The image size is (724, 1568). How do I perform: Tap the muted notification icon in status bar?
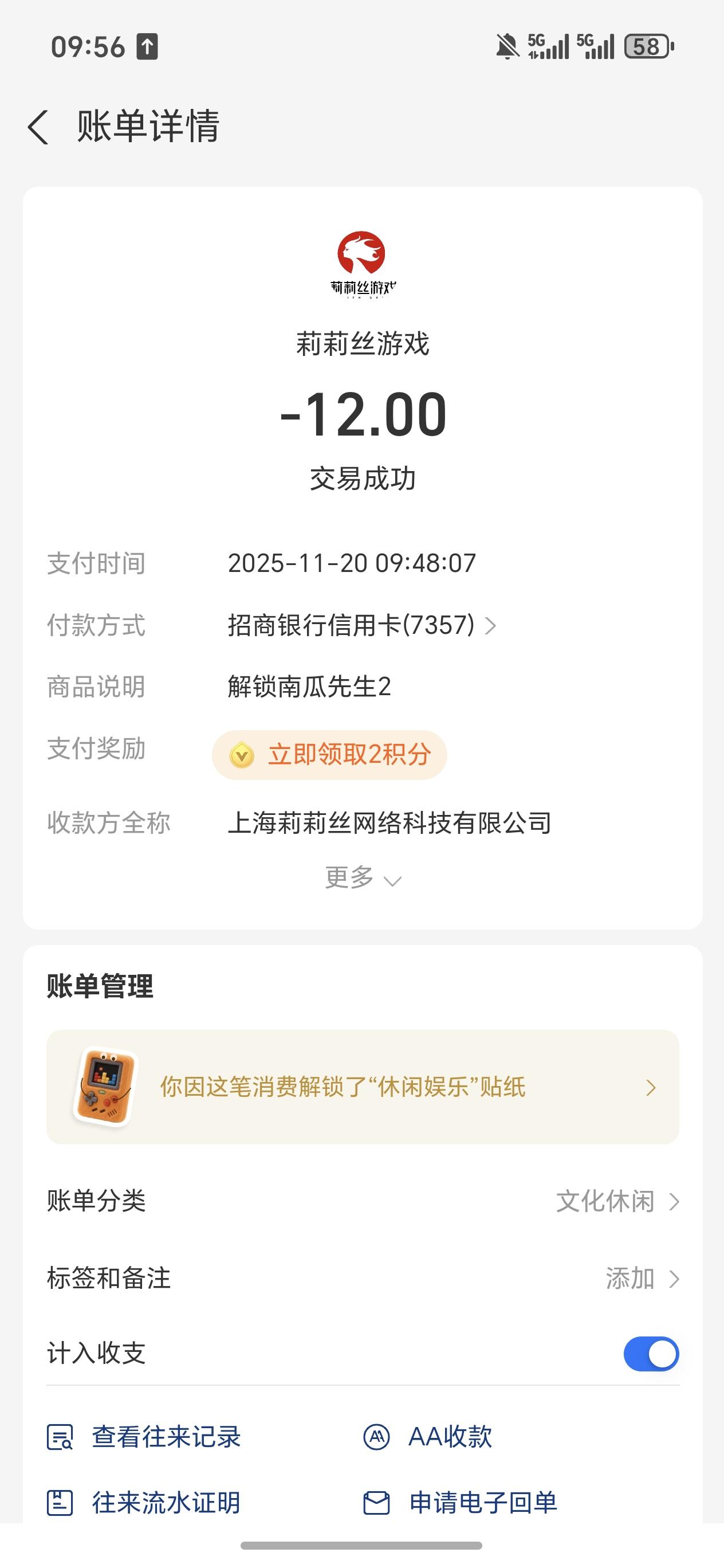[510, 46]
